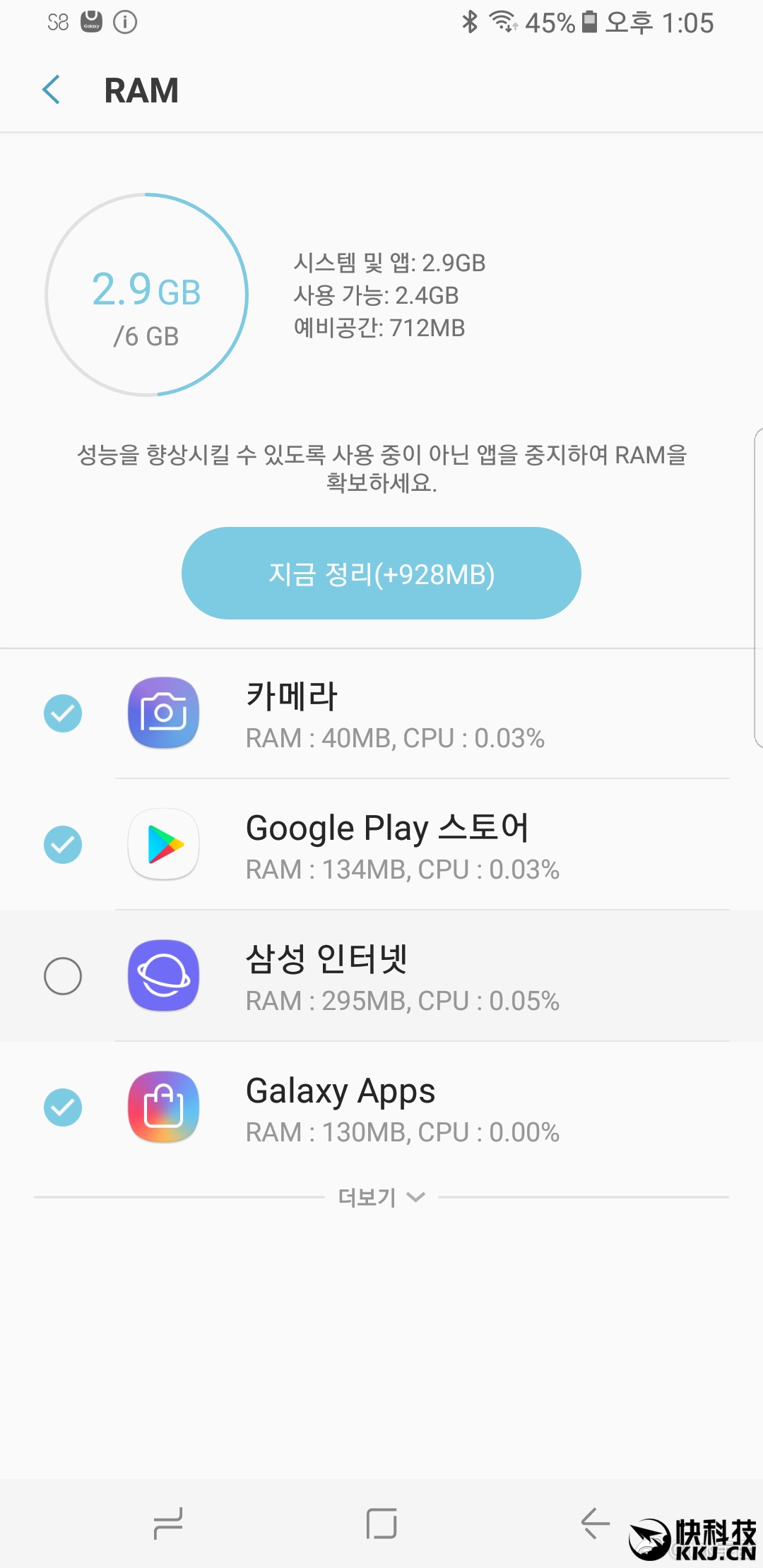Uncheck the 카메라 app checkbox
This screenshot has height=1568, width=763.
pyautogui.click(x=63, y=713)
